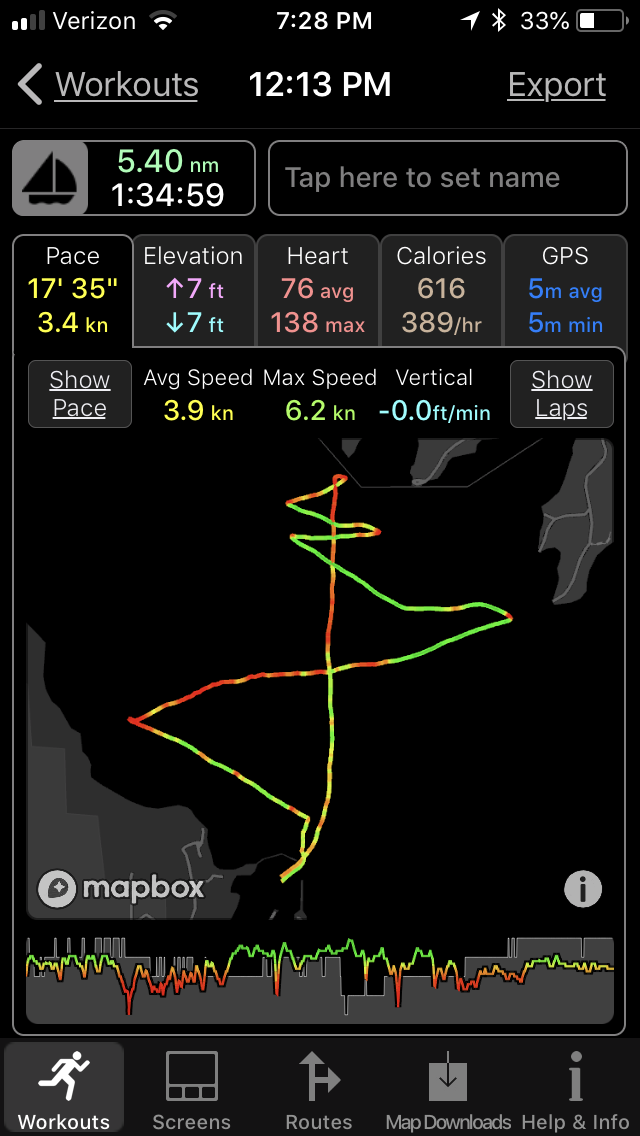Export this workout

556,85
